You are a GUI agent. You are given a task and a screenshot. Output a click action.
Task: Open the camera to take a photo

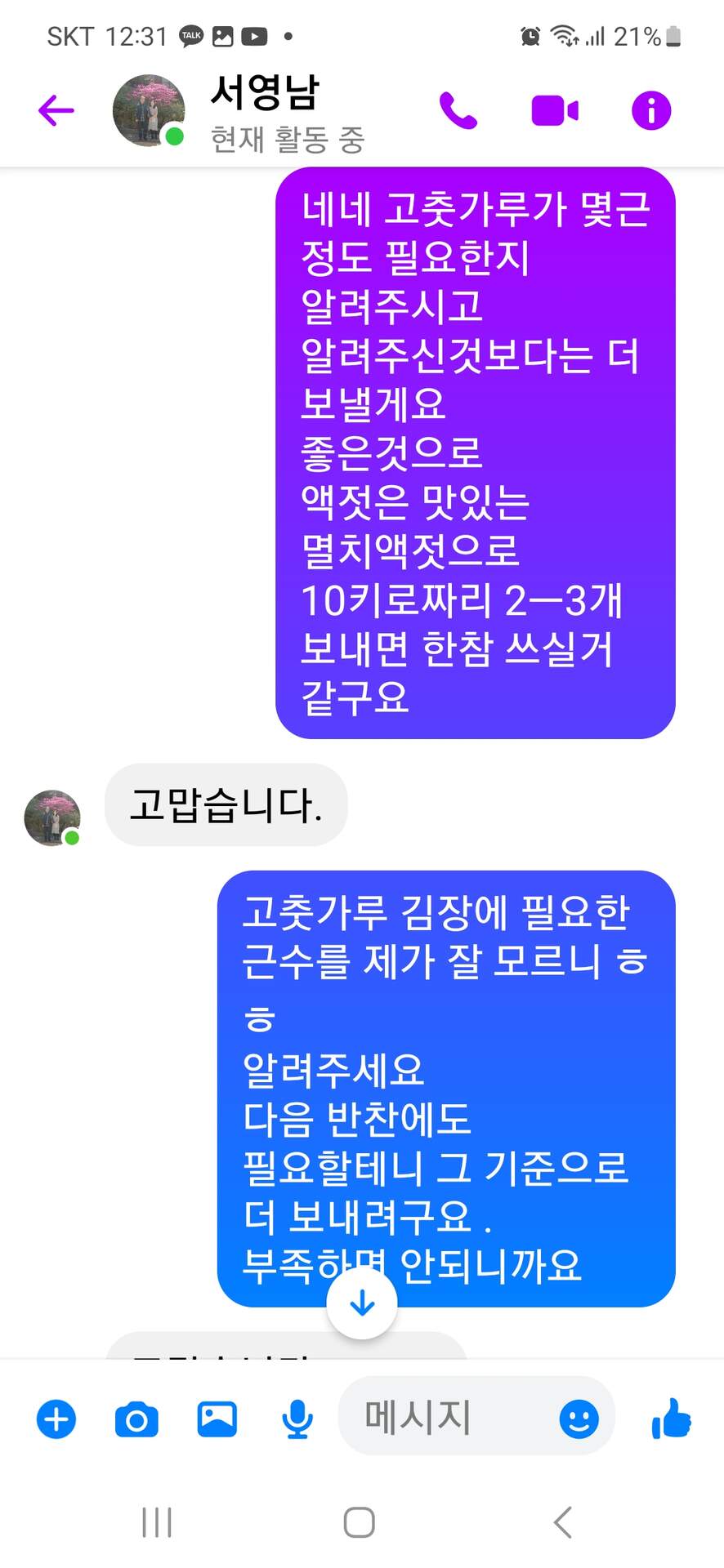click(136, 1419)
